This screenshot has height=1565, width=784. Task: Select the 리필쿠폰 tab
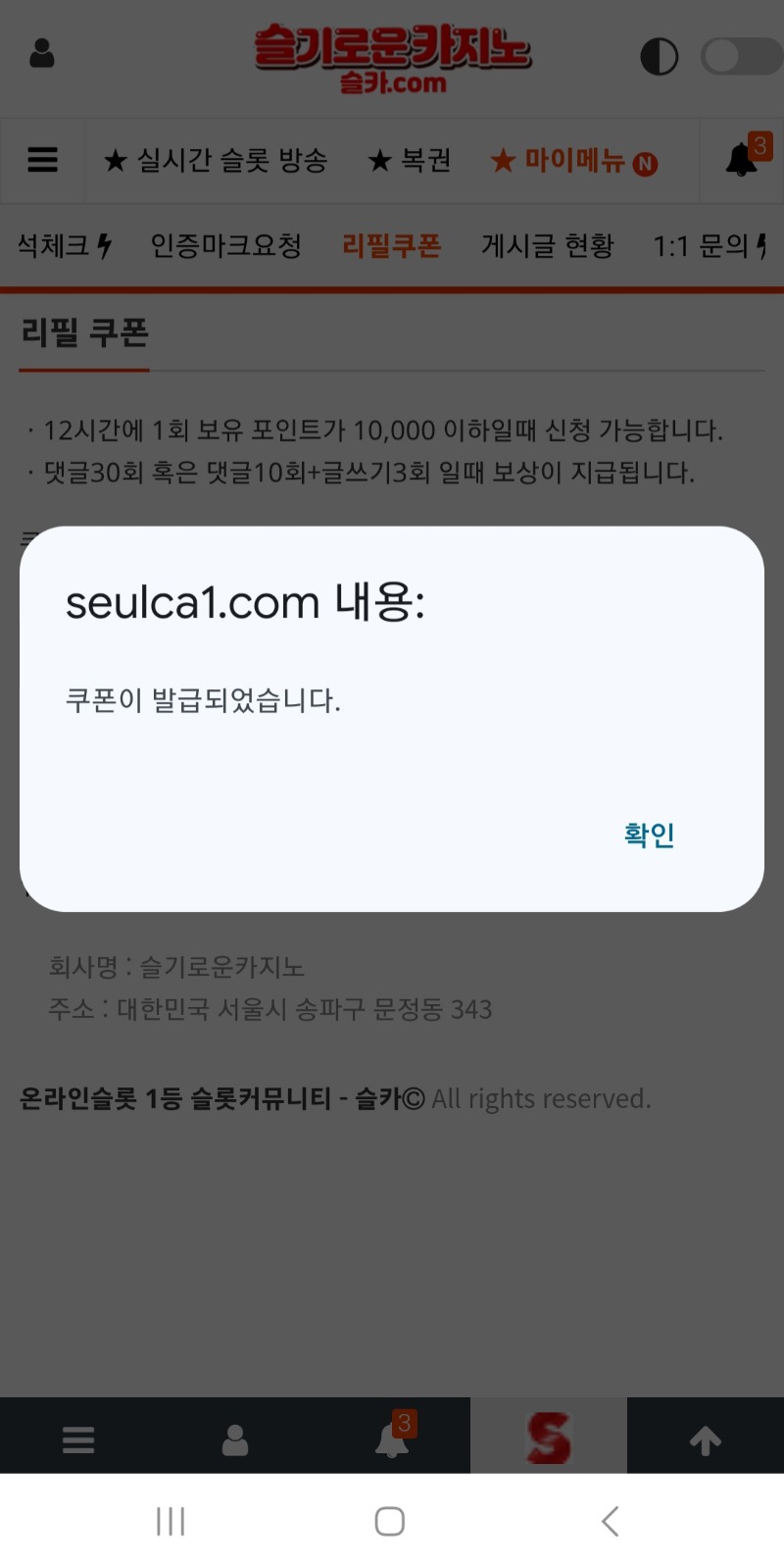coord(391,245)
